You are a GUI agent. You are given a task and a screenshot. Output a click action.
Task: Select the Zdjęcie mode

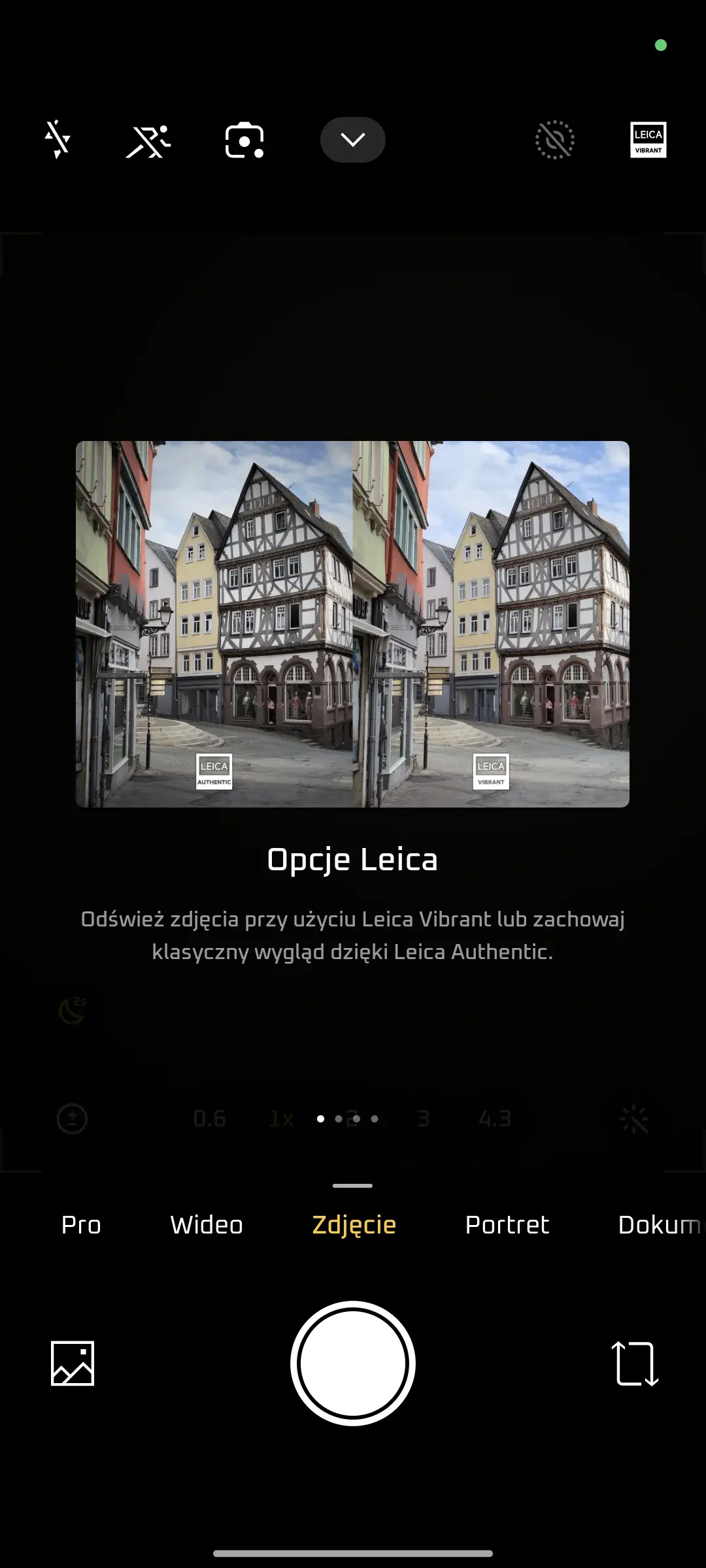pos(354,1225)
